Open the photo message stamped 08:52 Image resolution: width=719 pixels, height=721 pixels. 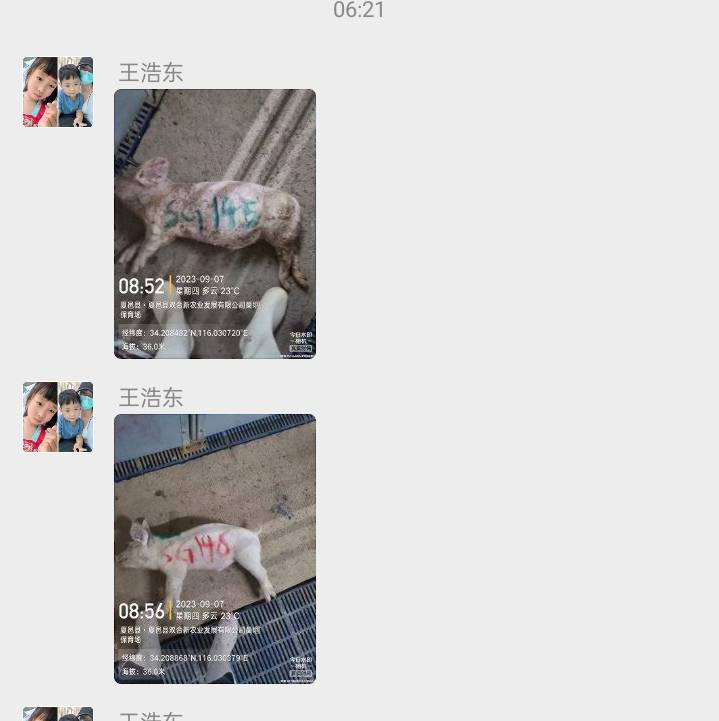click(215, 224)
